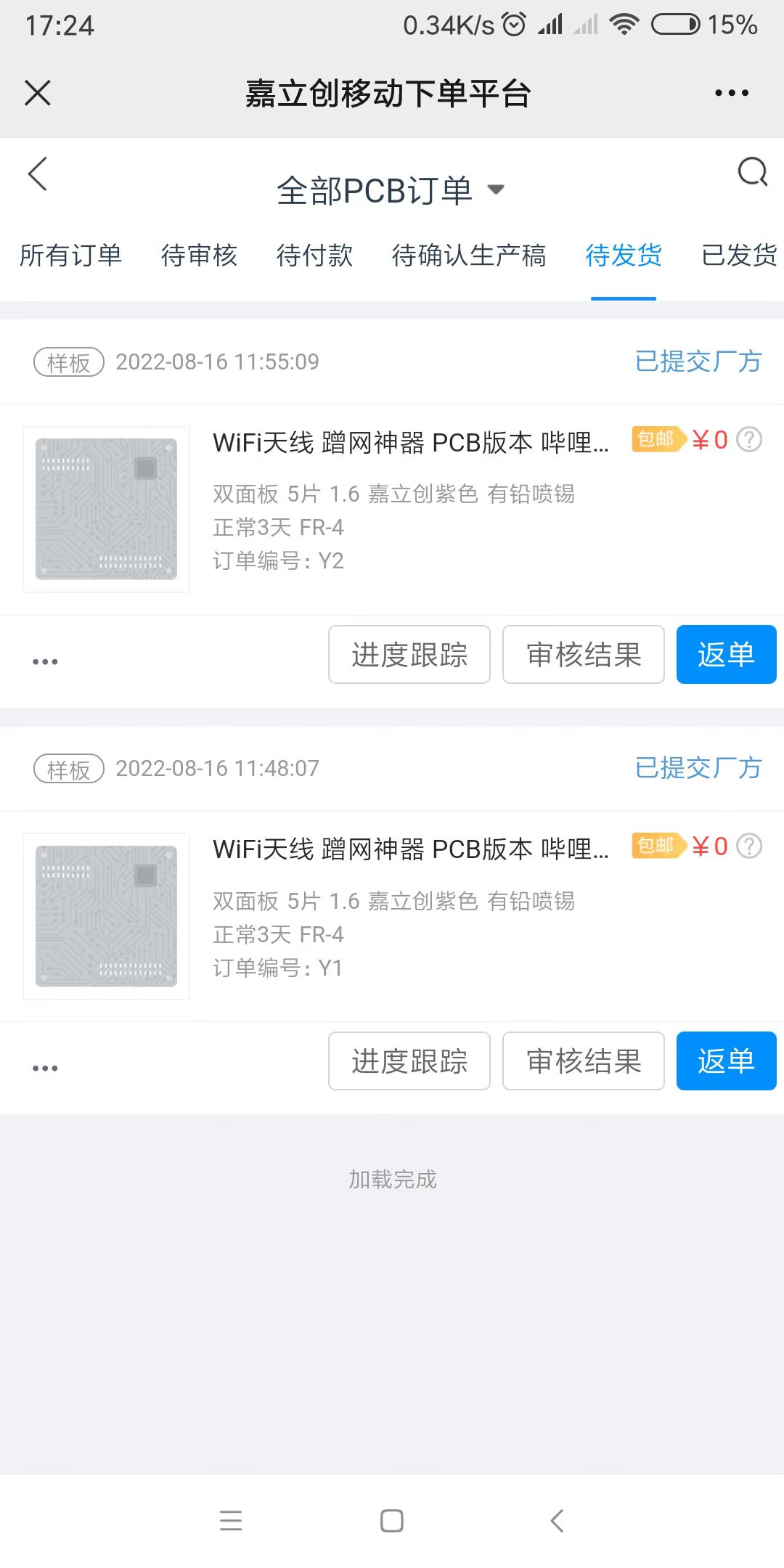Tap 返单 to reorder Y1
The height and width of the screenshot is (1568, 784).
click(x=726, y=1061)
